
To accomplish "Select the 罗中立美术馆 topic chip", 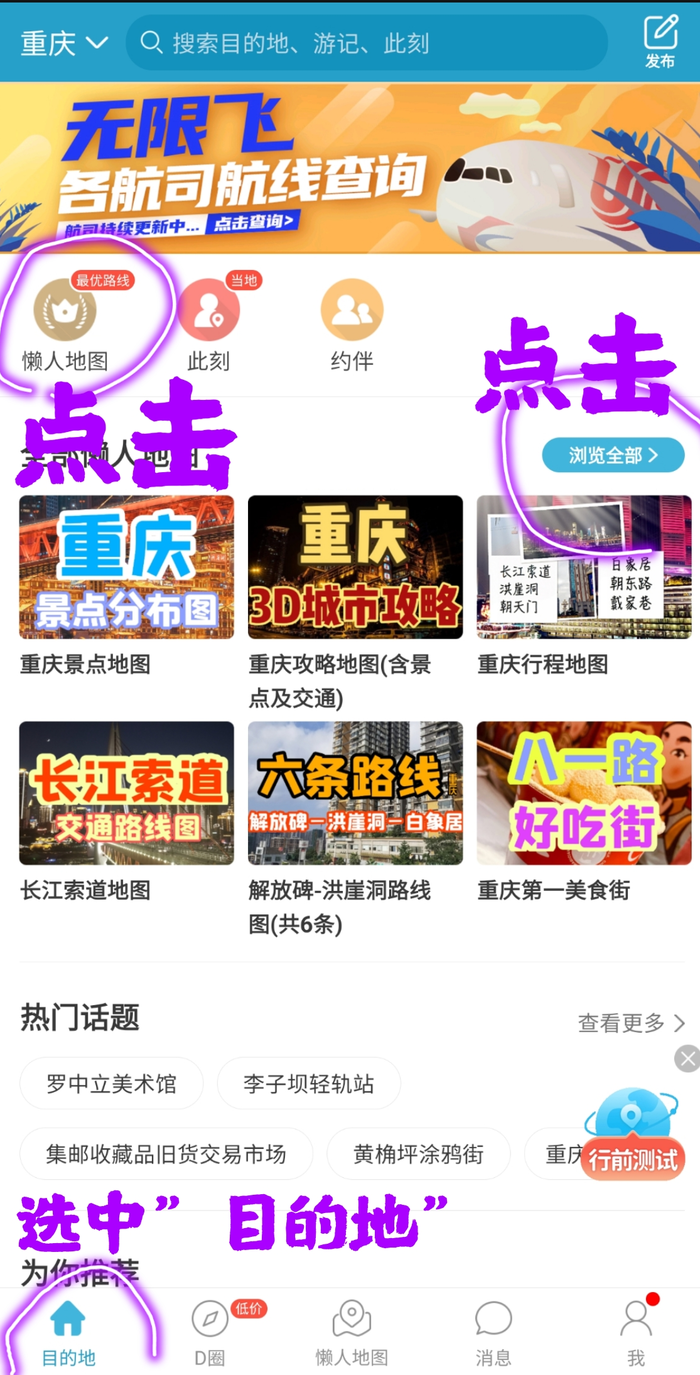I will (111, 1084).
